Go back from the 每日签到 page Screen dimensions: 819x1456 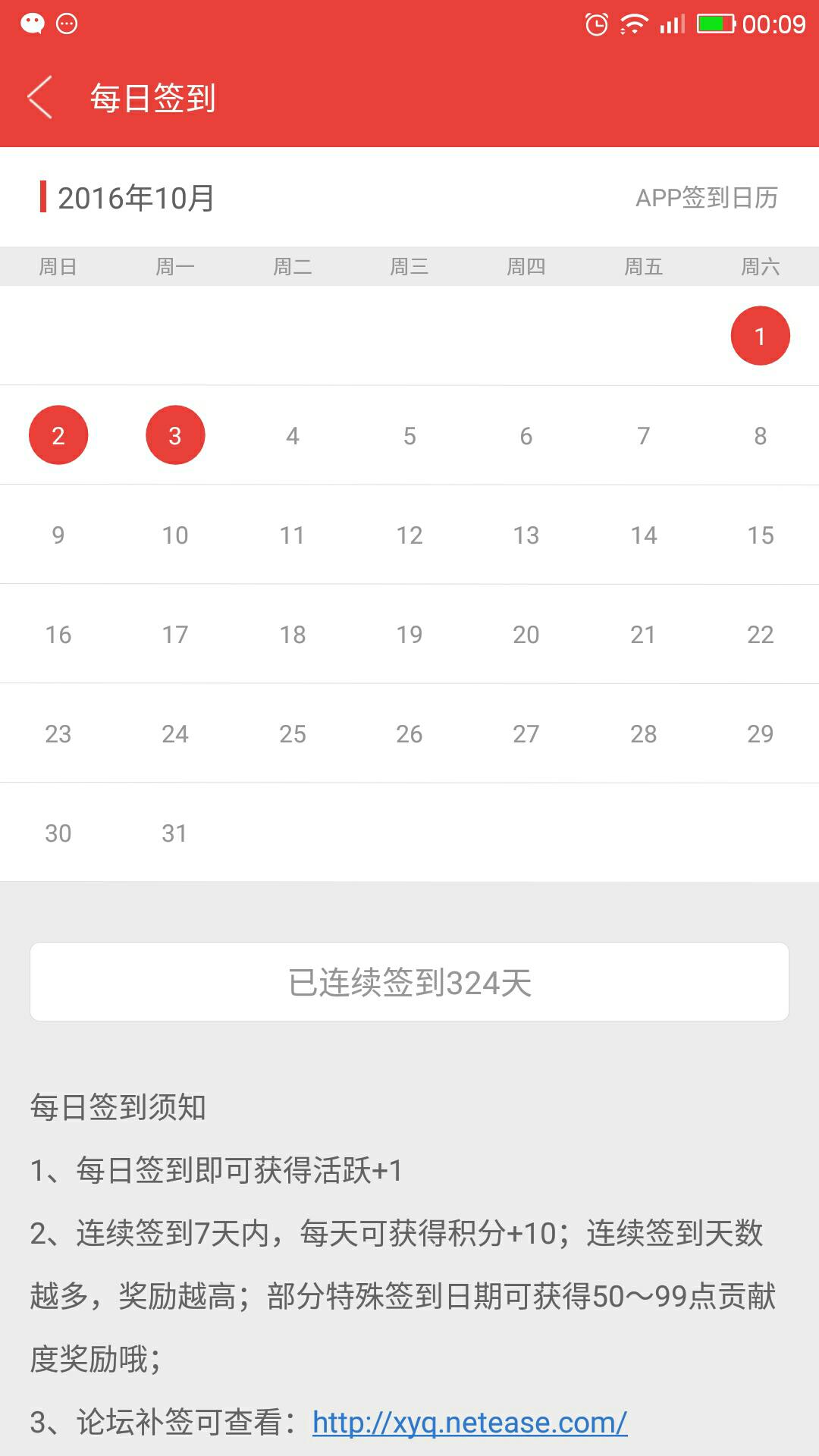point(39,97)
